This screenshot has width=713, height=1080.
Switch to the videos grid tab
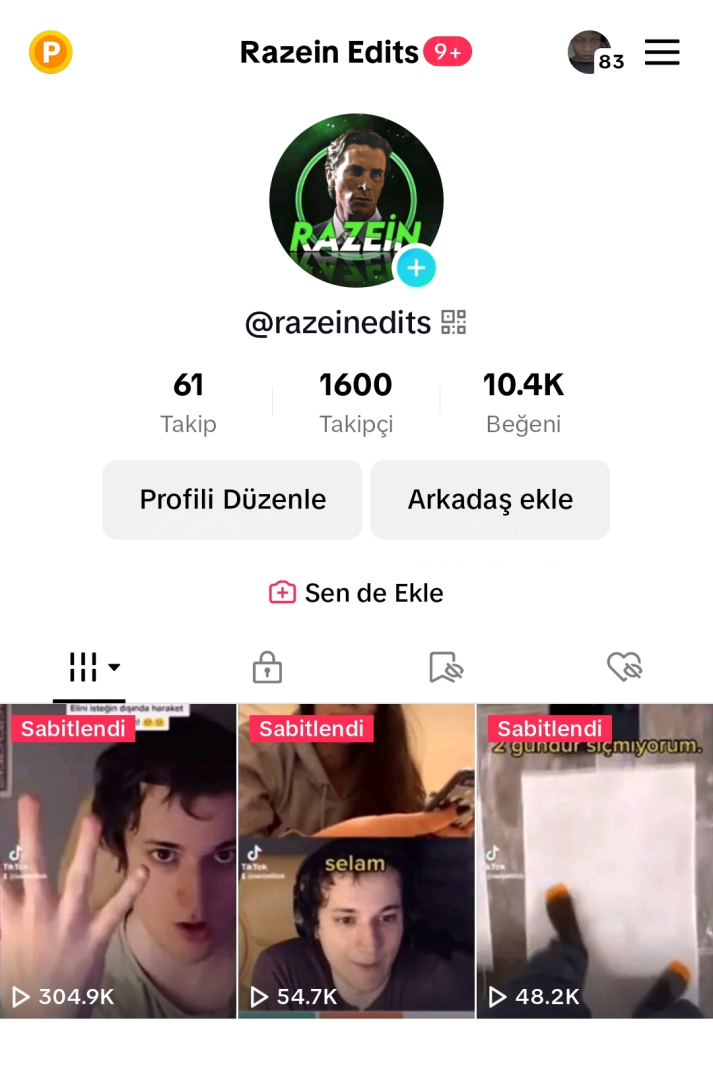(90, 667)
